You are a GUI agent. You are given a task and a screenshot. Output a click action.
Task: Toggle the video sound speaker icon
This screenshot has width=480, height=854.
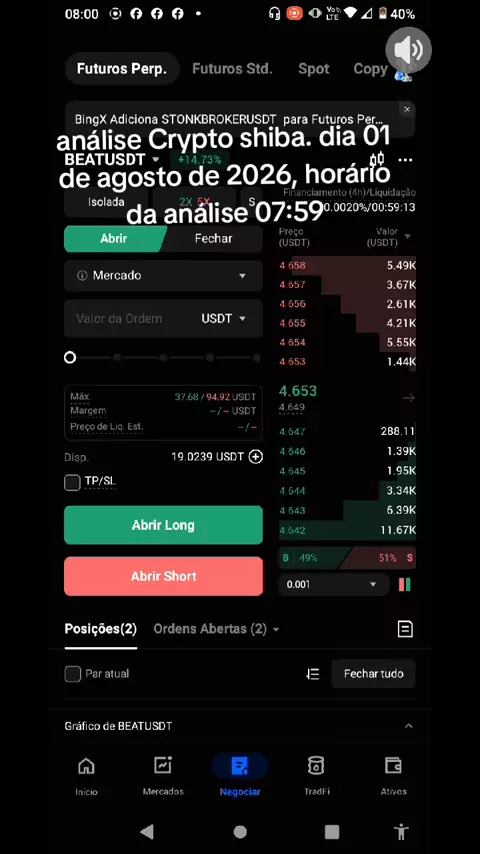click(408, 50)
